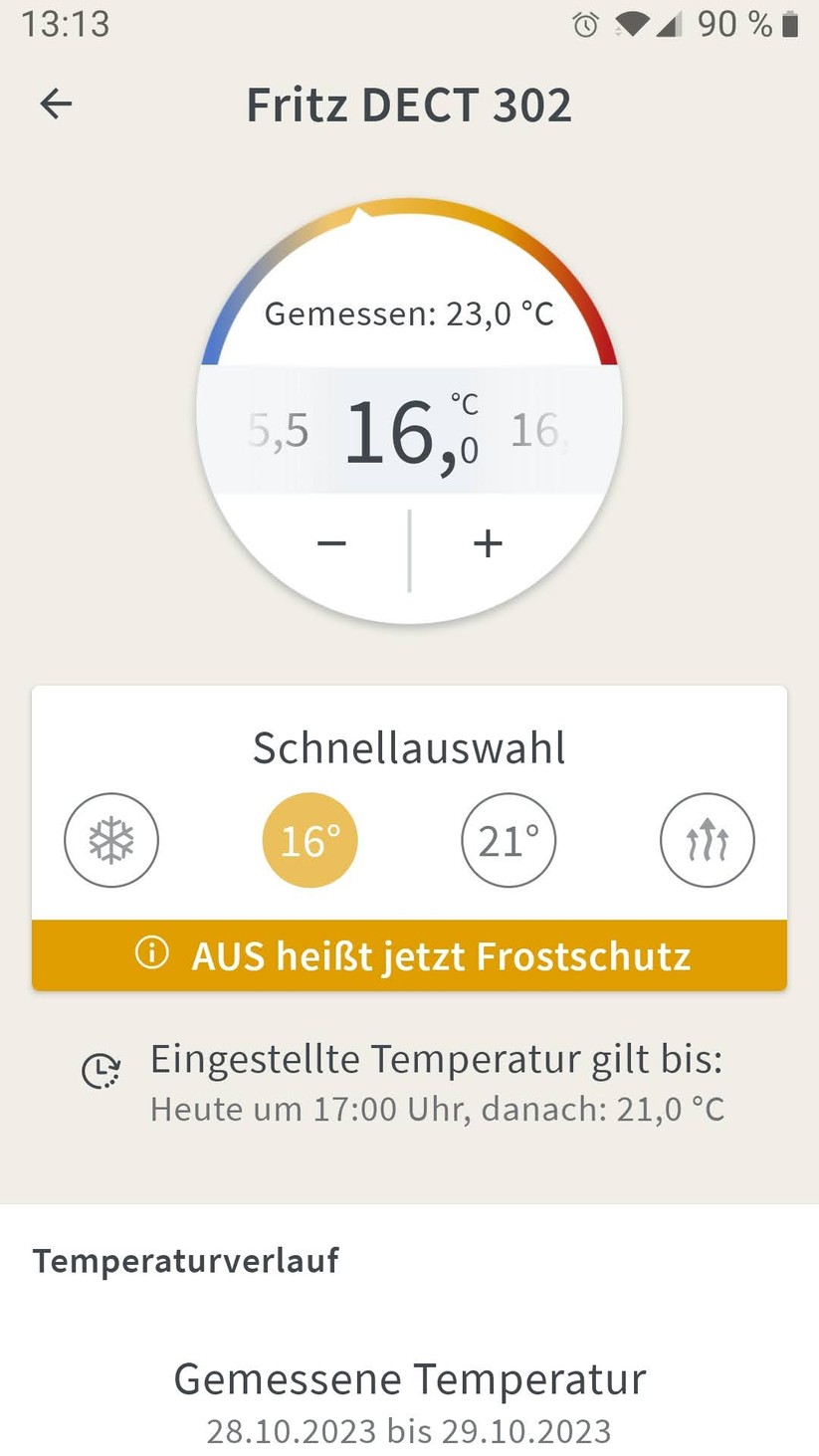Select the snowflake frost protection icon
This screenshot has height=1456, width=819.
110,839
